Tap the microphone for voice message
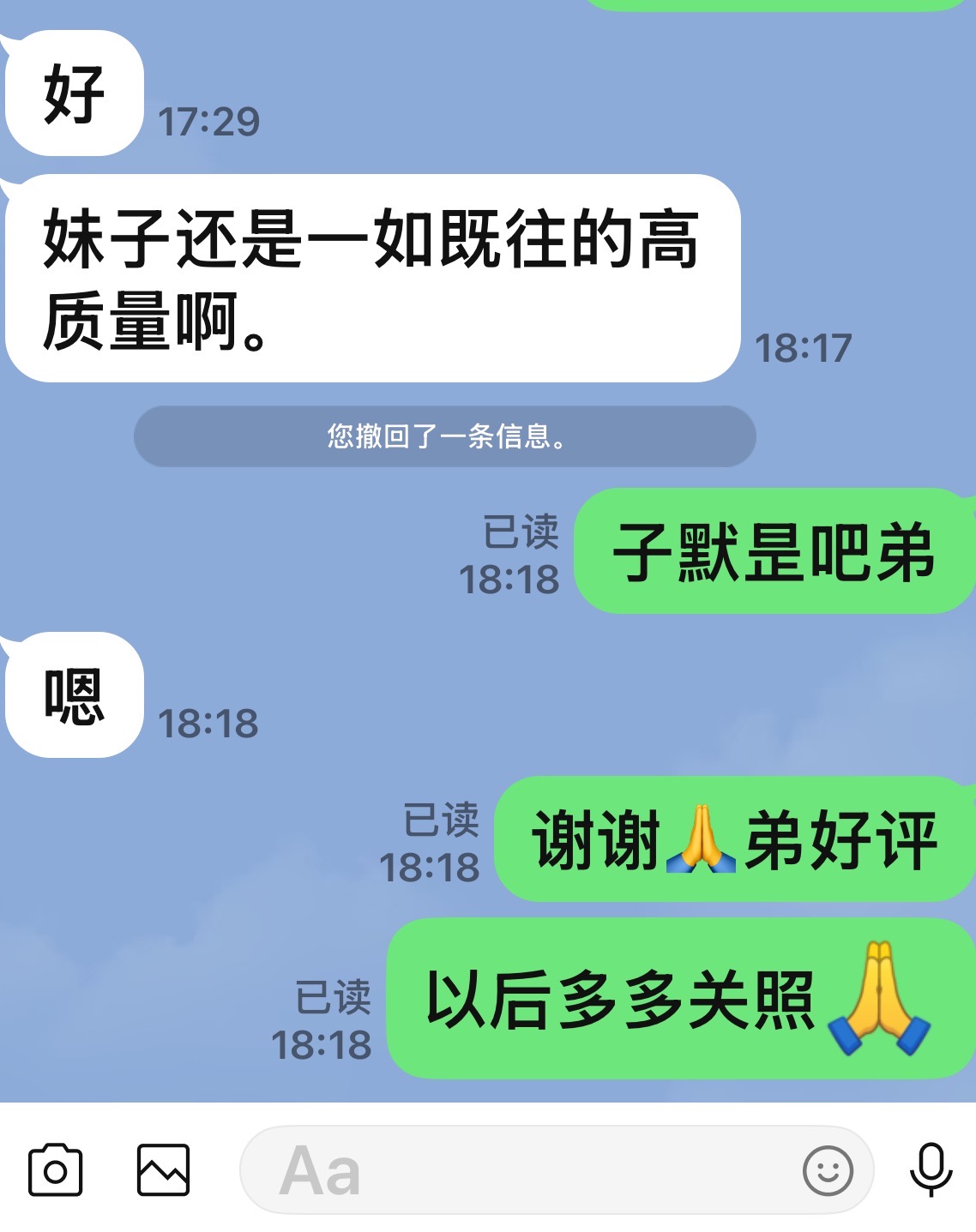The height and width of the screenshot is (1232, 976). point(931,1170)
